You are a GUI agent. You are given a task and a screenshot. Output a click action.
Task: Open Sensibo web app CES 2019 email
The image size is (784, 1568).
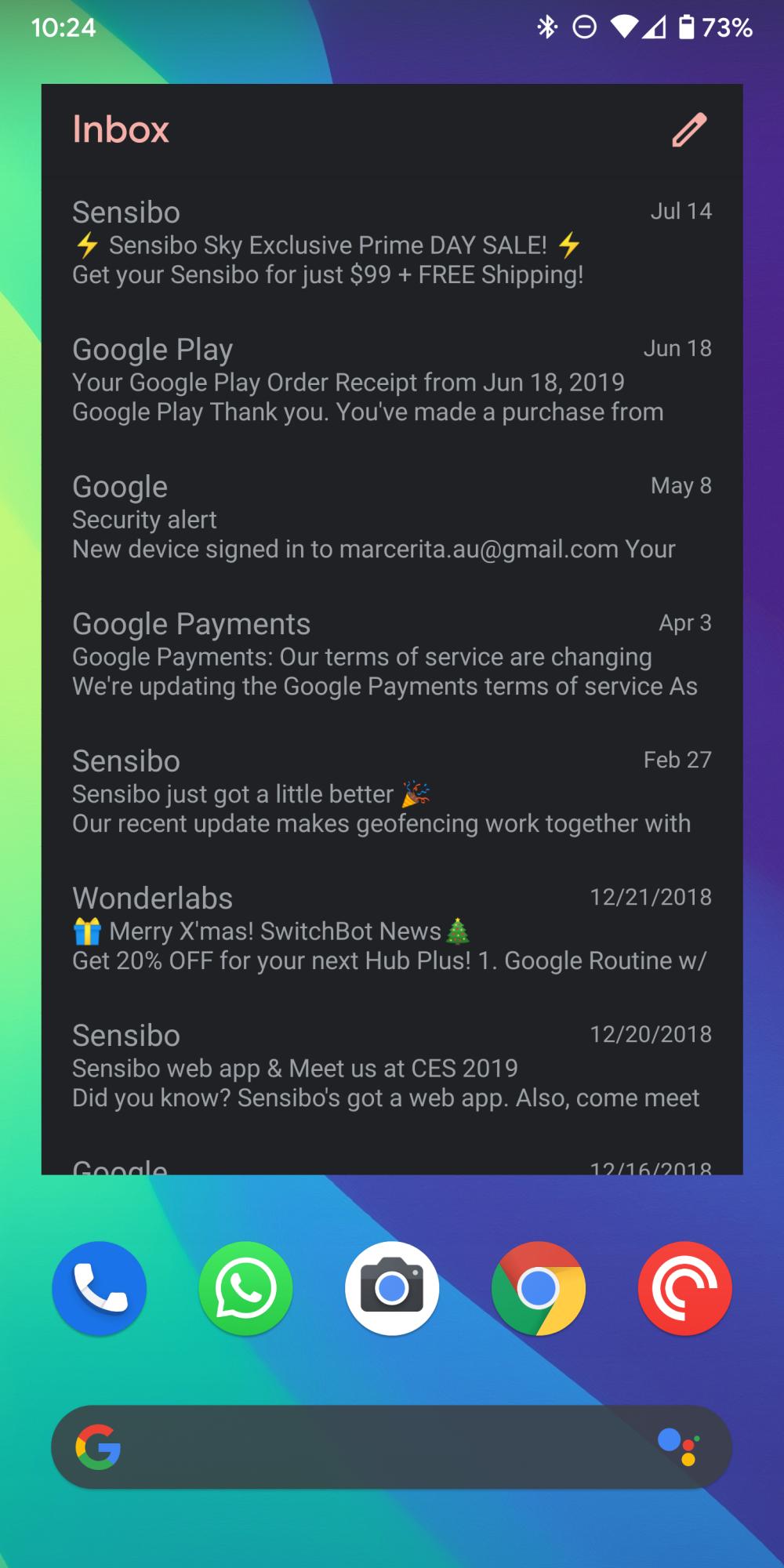(391, 1067)
